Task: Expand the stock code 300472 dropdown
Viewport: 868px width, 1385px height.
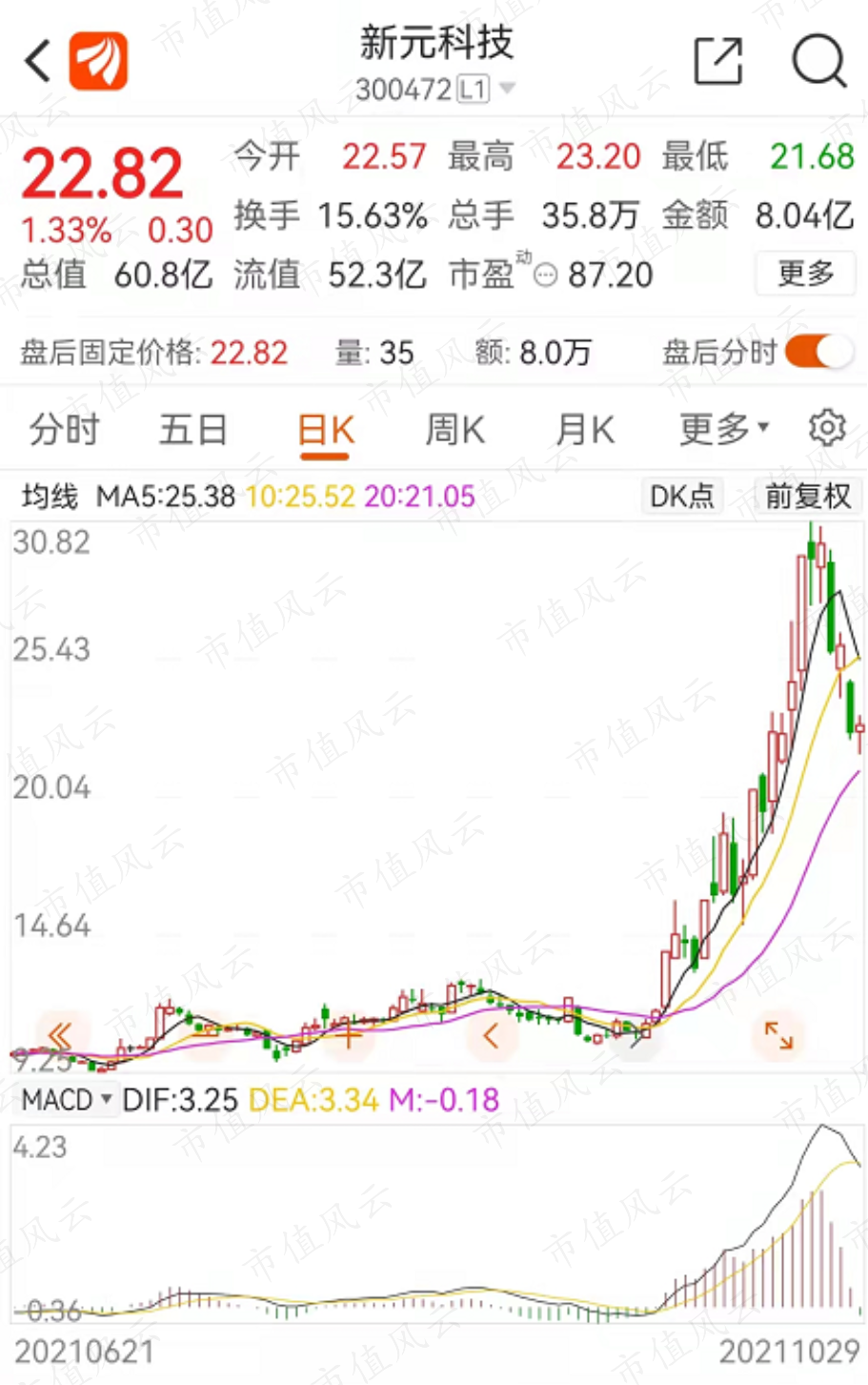Action: click(506, 90)
